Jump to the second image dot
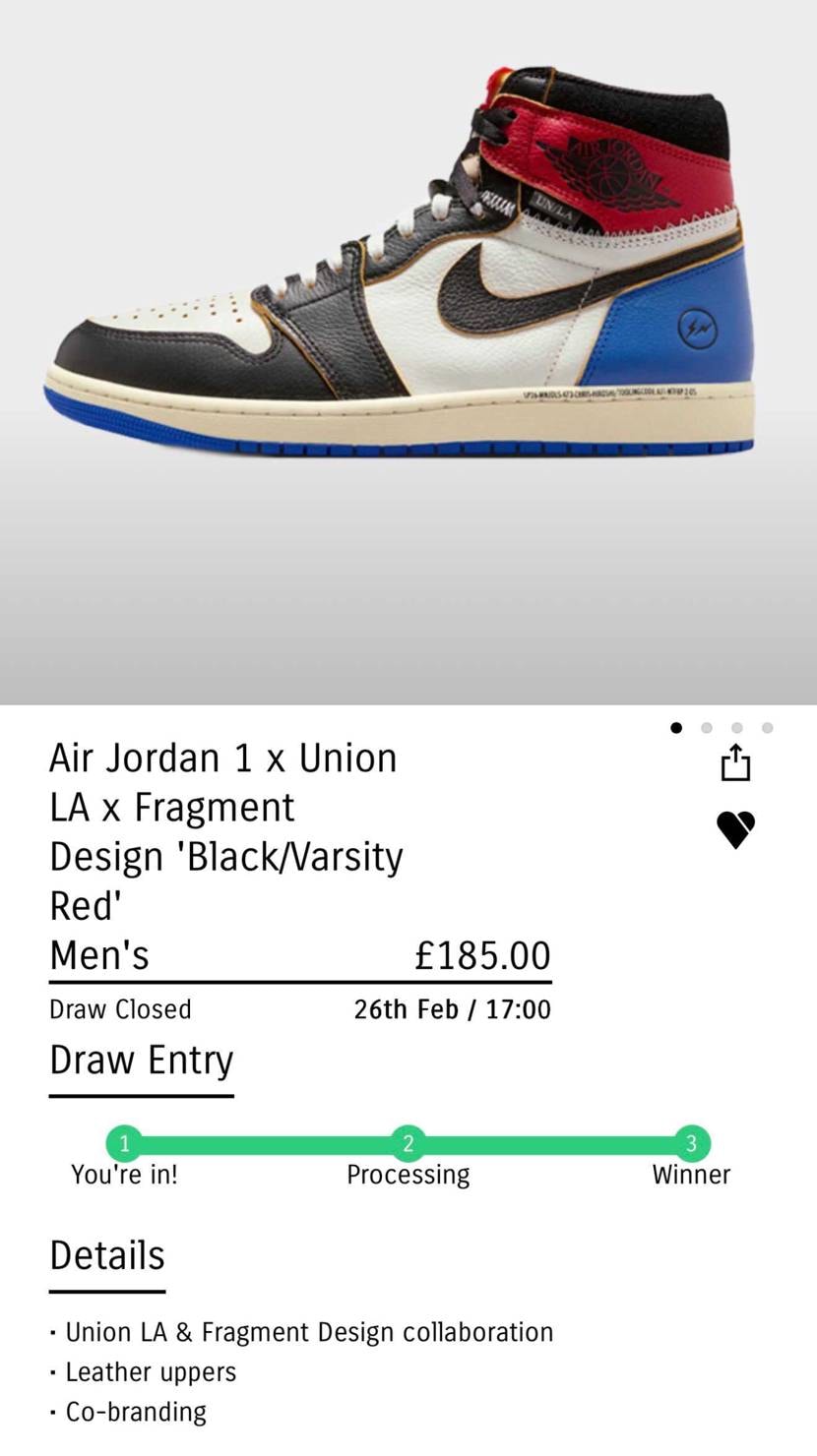The height and width of the screenshot is (1456, 817). coord(707,728)
